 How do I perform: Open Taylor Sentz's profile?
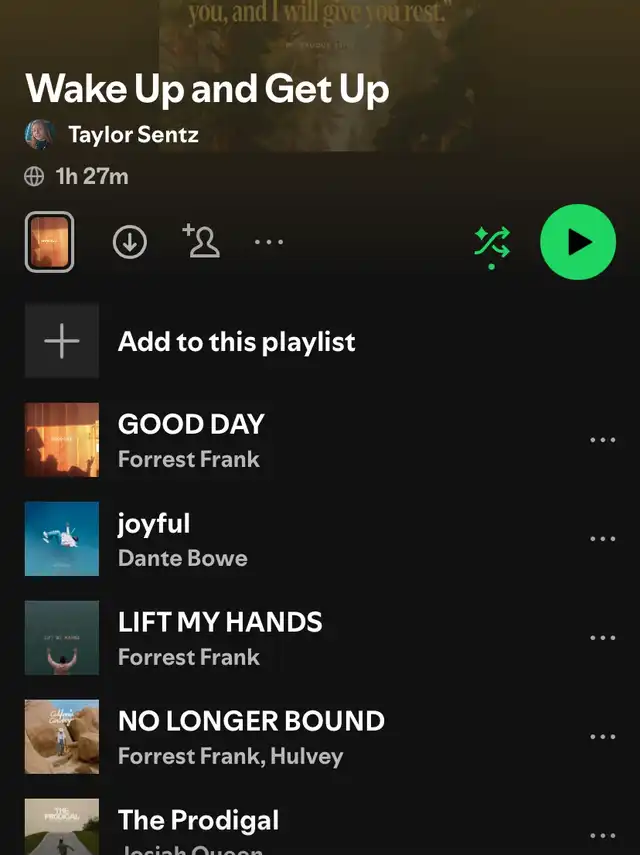[132, 134]
